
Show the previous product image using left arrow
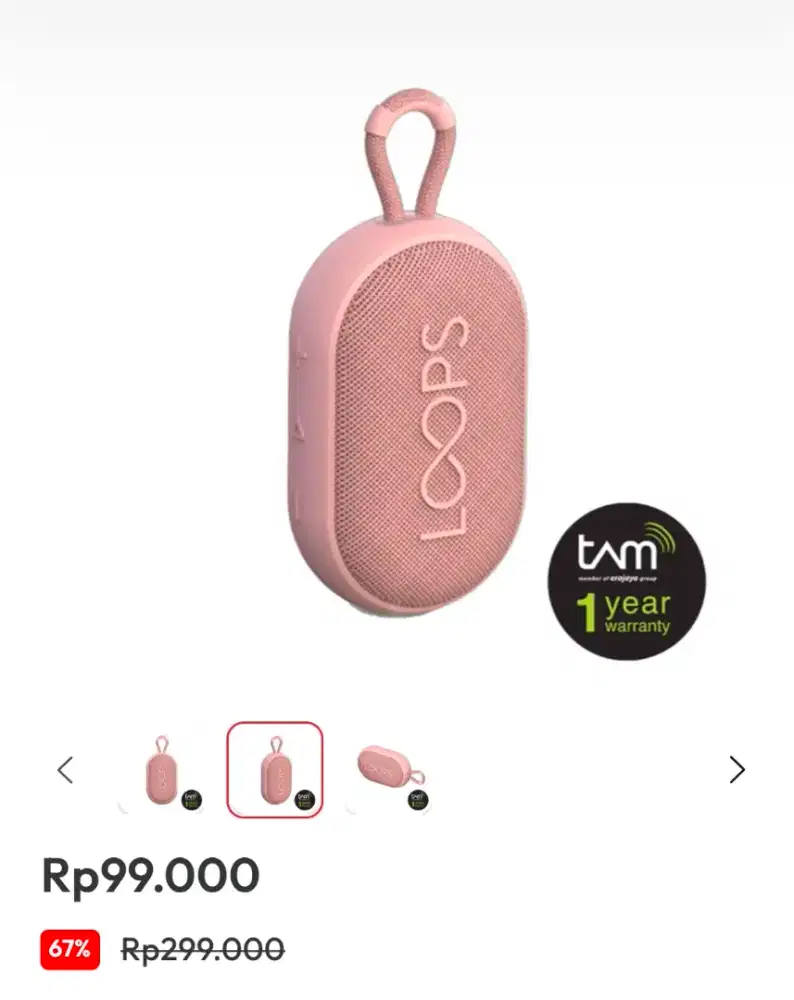pyautogui.click(x=66, y=769)
